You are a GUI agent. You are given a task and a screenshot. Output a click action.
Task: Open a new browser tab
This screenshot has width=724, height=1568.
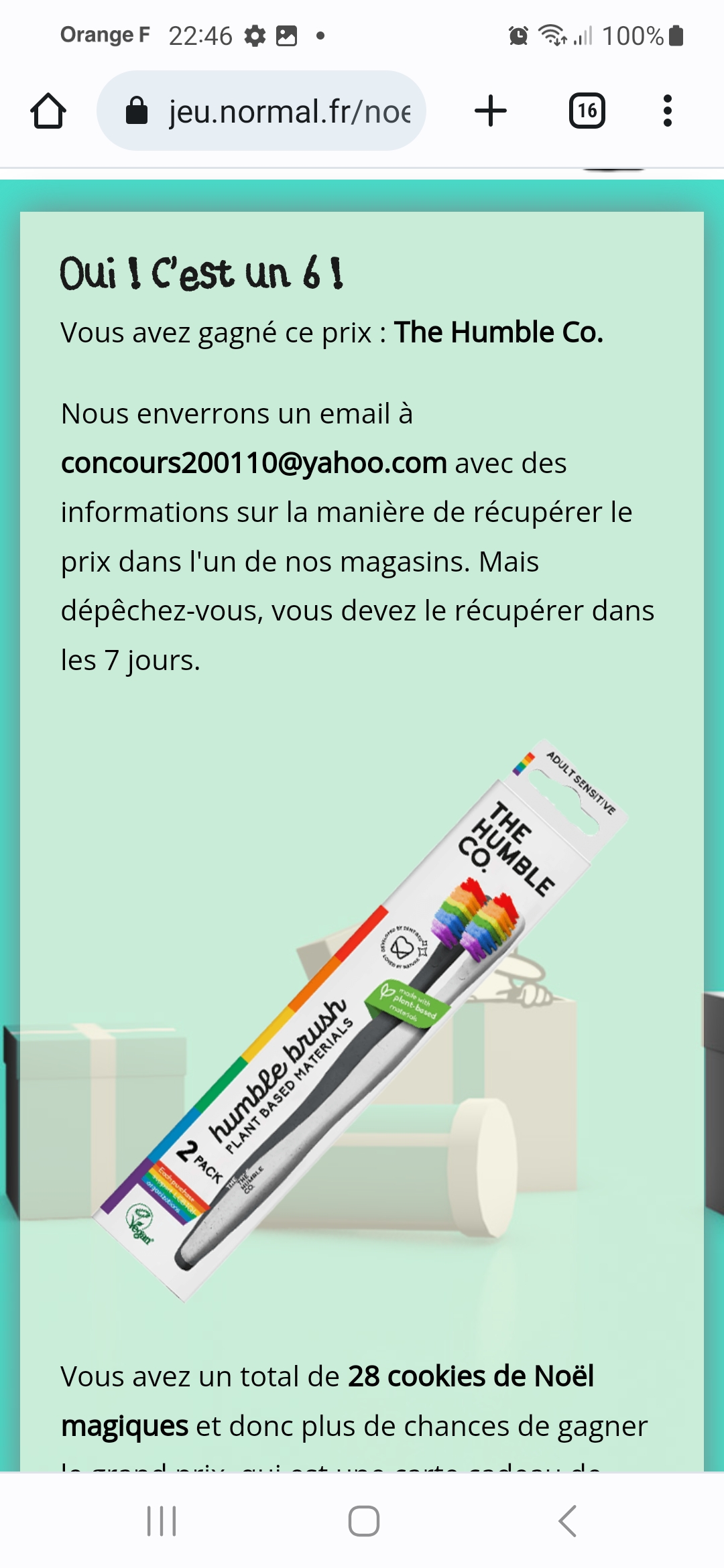[x=491, y=111]
